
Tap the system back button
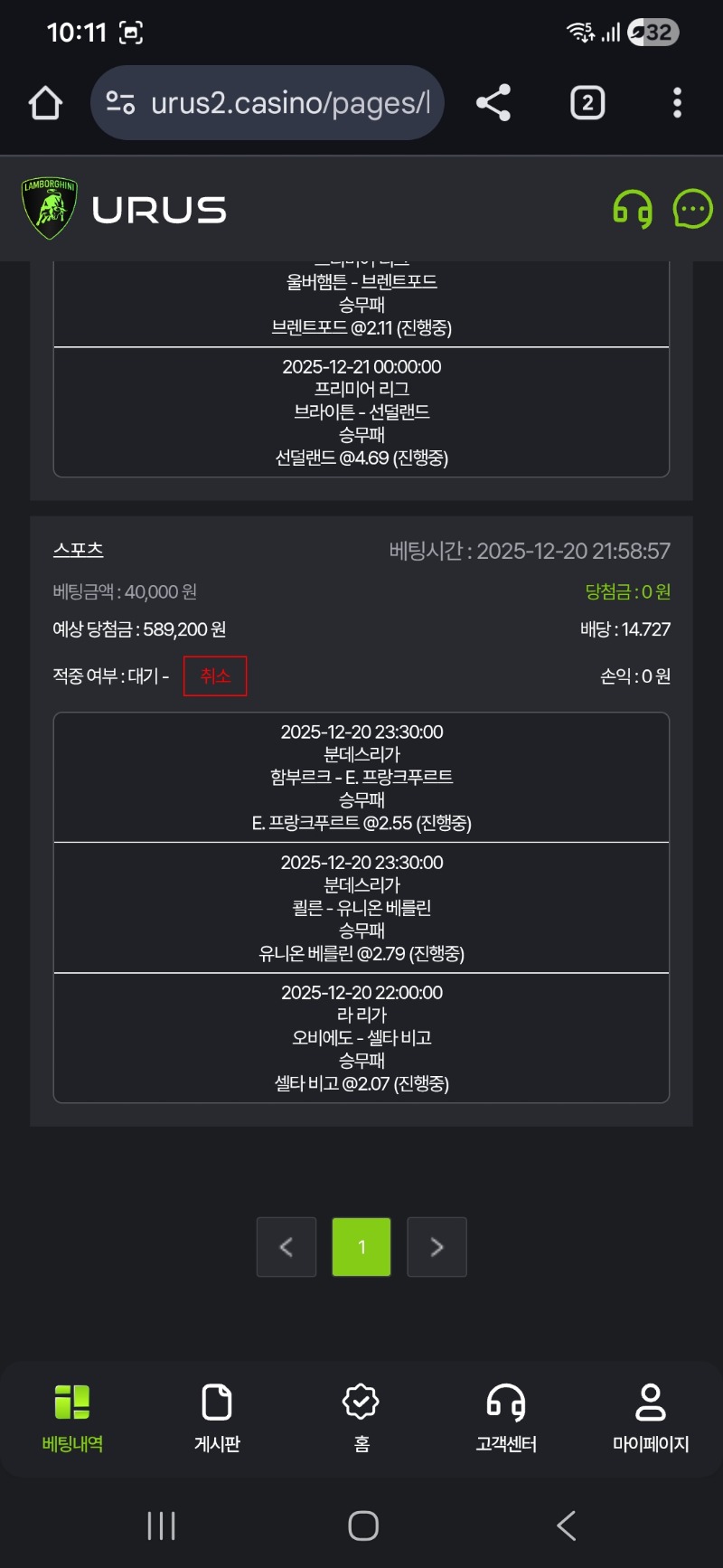point(567,1525)
